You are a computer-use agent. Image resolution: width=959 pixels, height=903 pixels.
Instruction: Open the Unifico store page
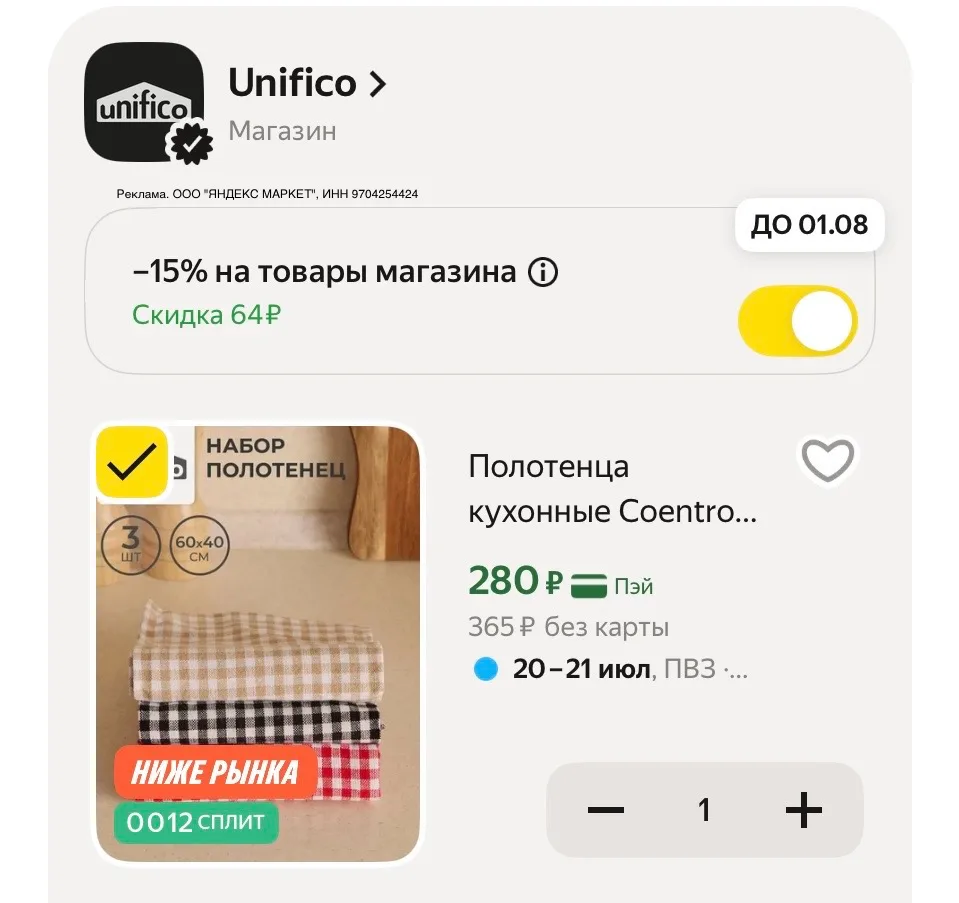(x=307, y=83)
